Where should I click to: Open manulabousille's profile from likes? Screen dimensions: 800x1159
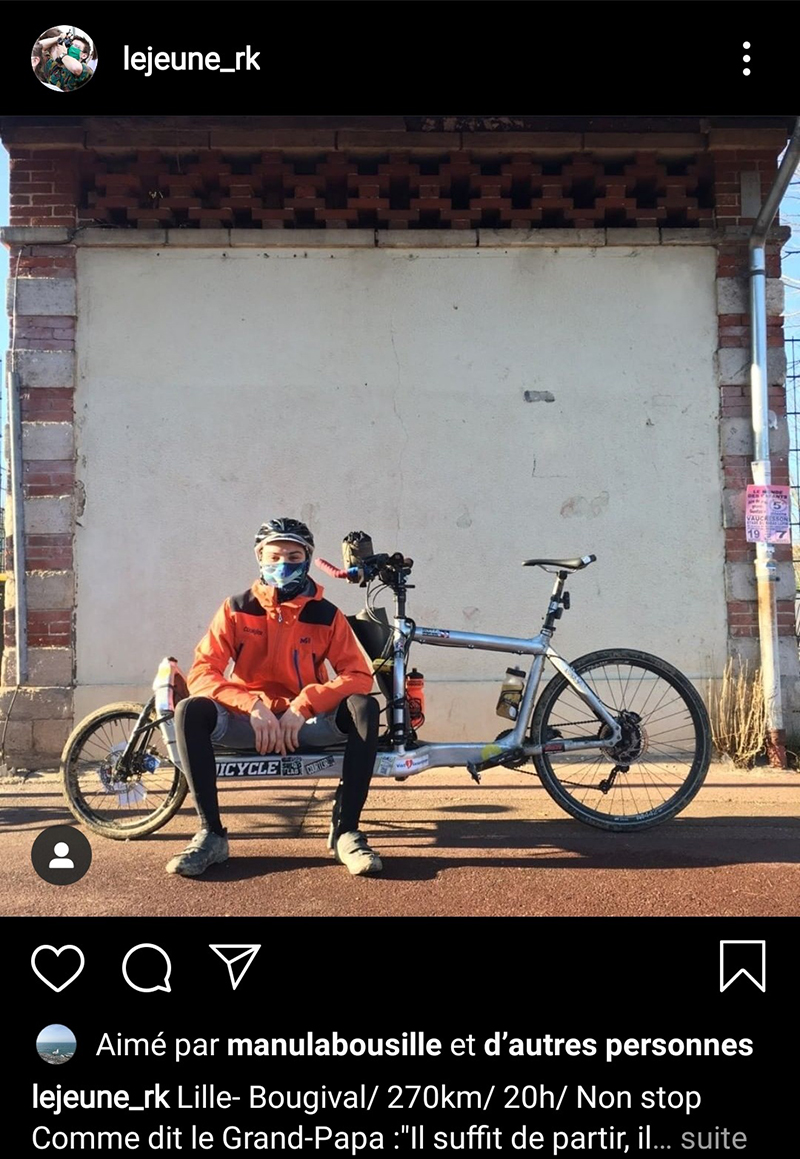[x=334, y=1046]
